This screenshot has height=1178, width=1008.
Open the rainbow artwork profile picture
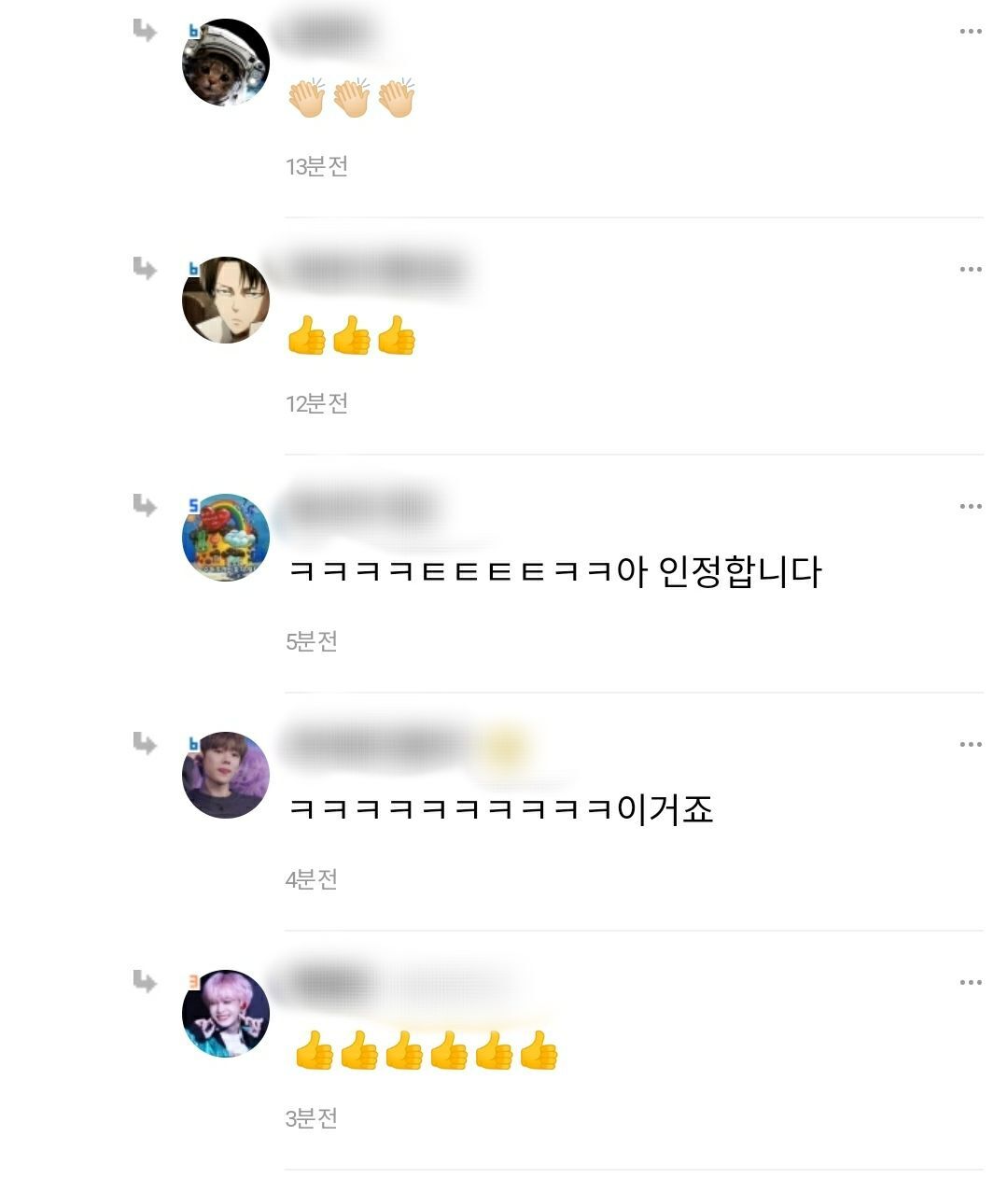click(x=224, y=537)
